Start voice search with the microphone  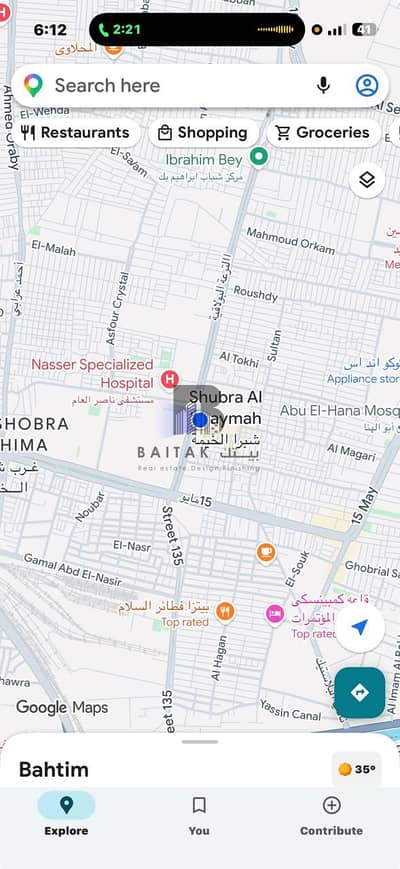(x=324, y=86)
